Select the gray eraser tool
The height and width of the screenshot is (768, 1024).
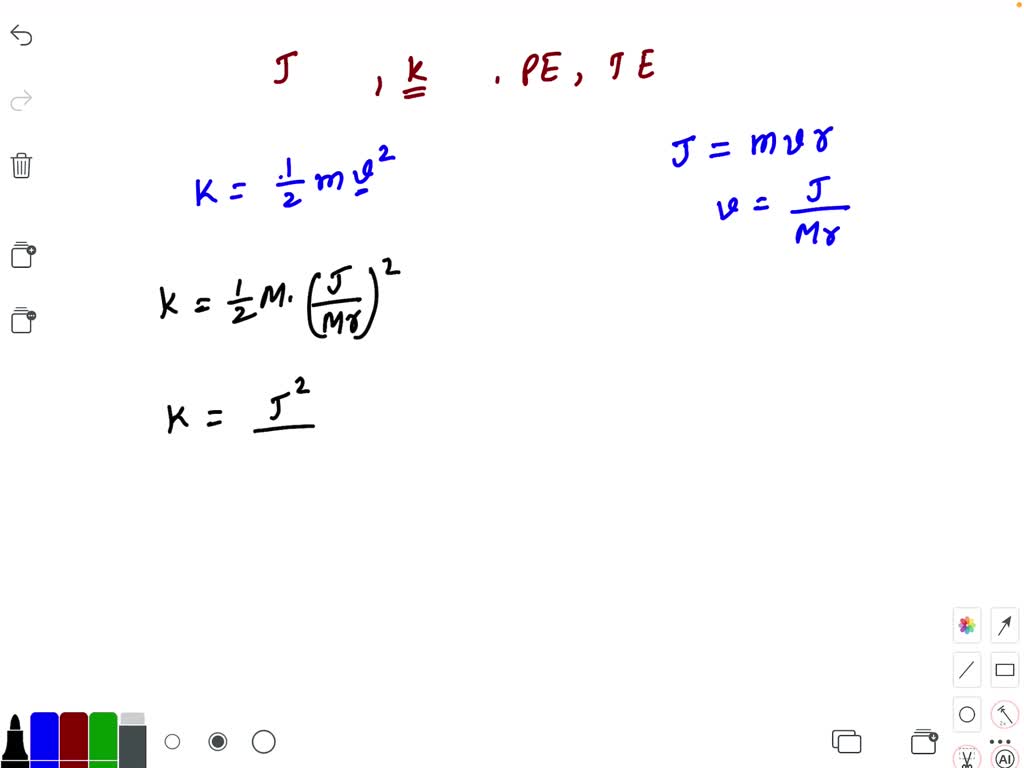pos(132,740)
